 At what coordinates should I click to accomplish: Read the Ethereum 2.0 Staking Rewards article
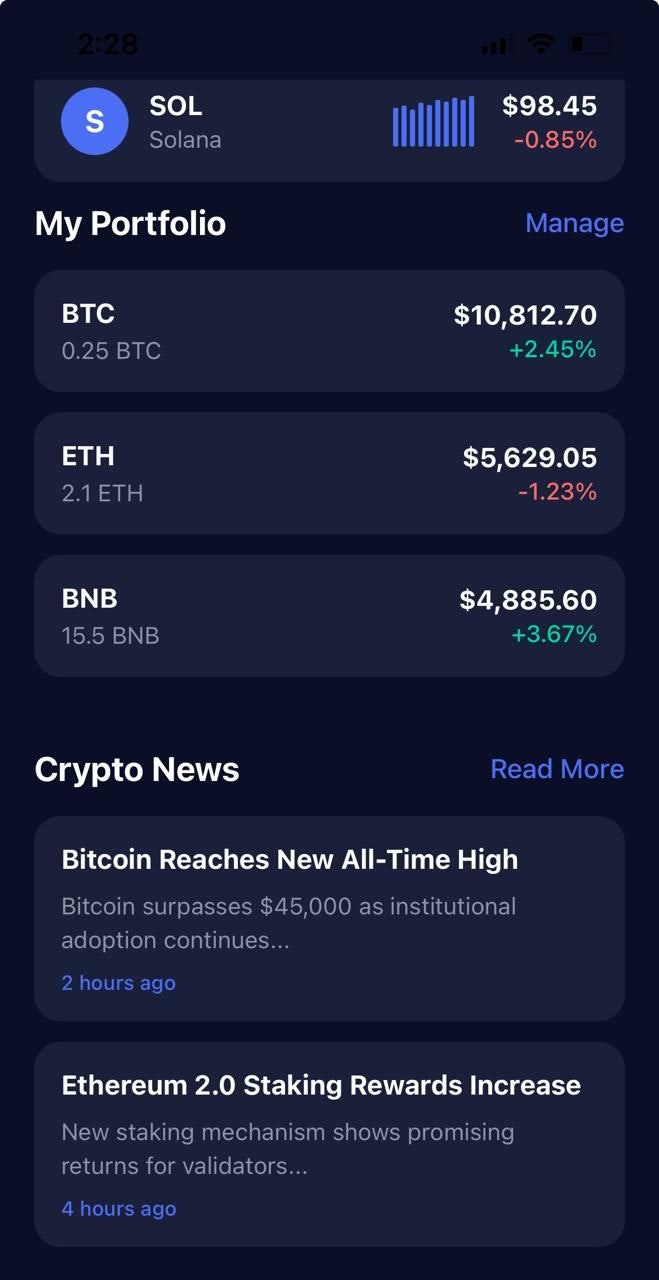pyautogui.click(x=329, y=1144)
